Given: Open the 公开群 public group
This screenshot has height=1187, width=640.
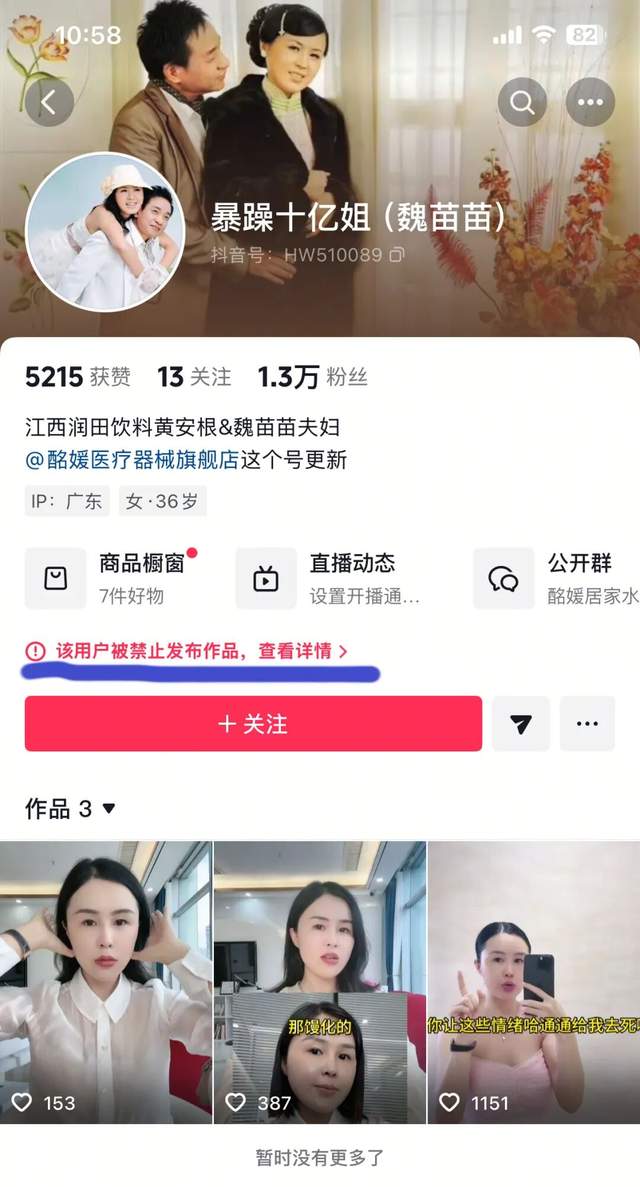Looking at the screenshot, I should 557,578.
